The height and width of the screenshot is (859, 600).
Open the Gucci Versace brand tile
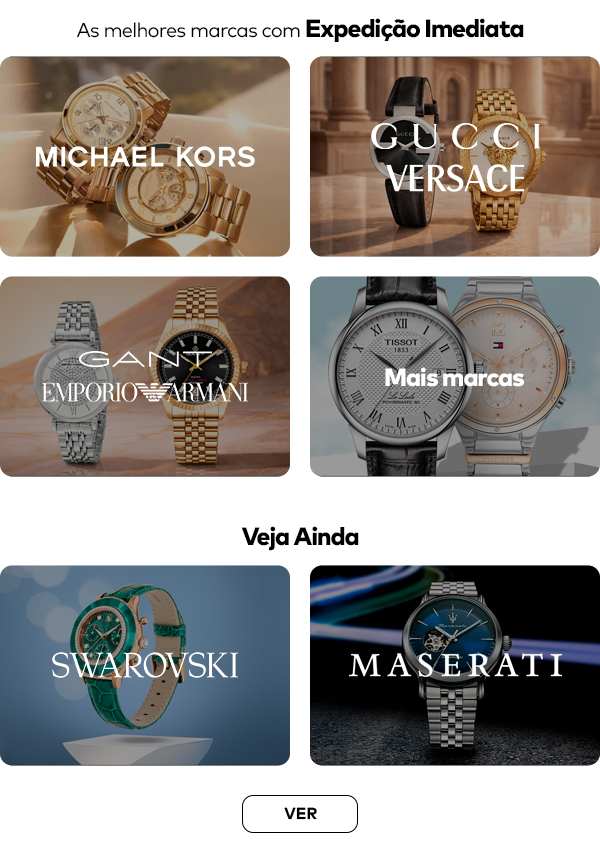pyautogui.click(x=455, y=157)
